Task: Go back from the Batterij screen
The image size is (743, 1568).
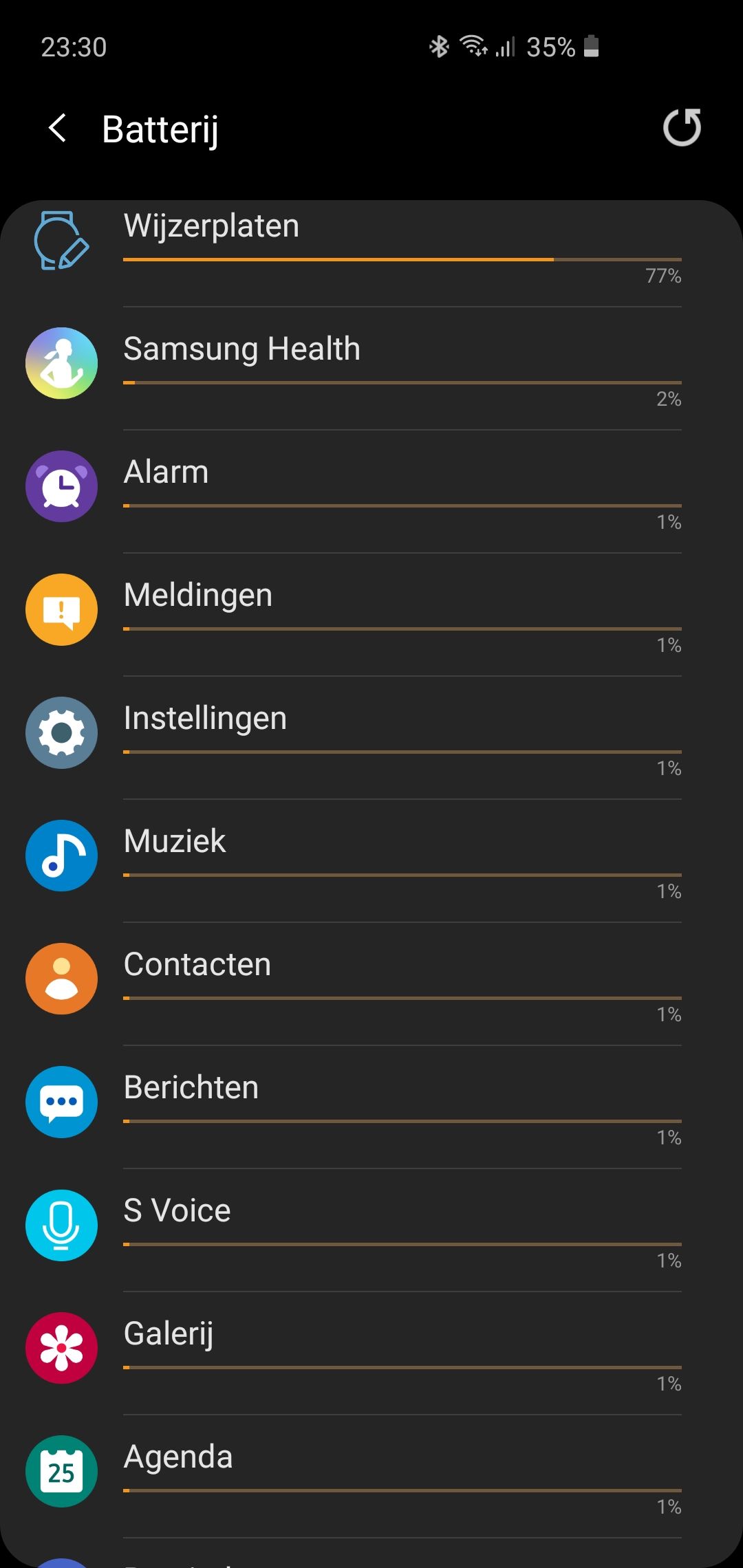Action: click(58, 129)
